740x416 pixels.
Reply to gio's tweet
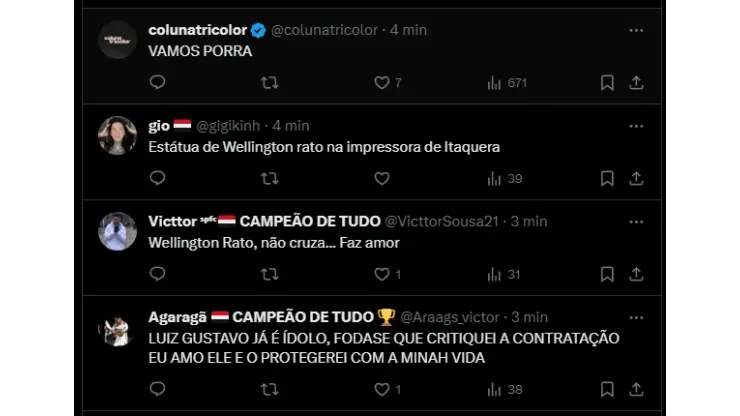pyautogui.click(x=157, y=178)
